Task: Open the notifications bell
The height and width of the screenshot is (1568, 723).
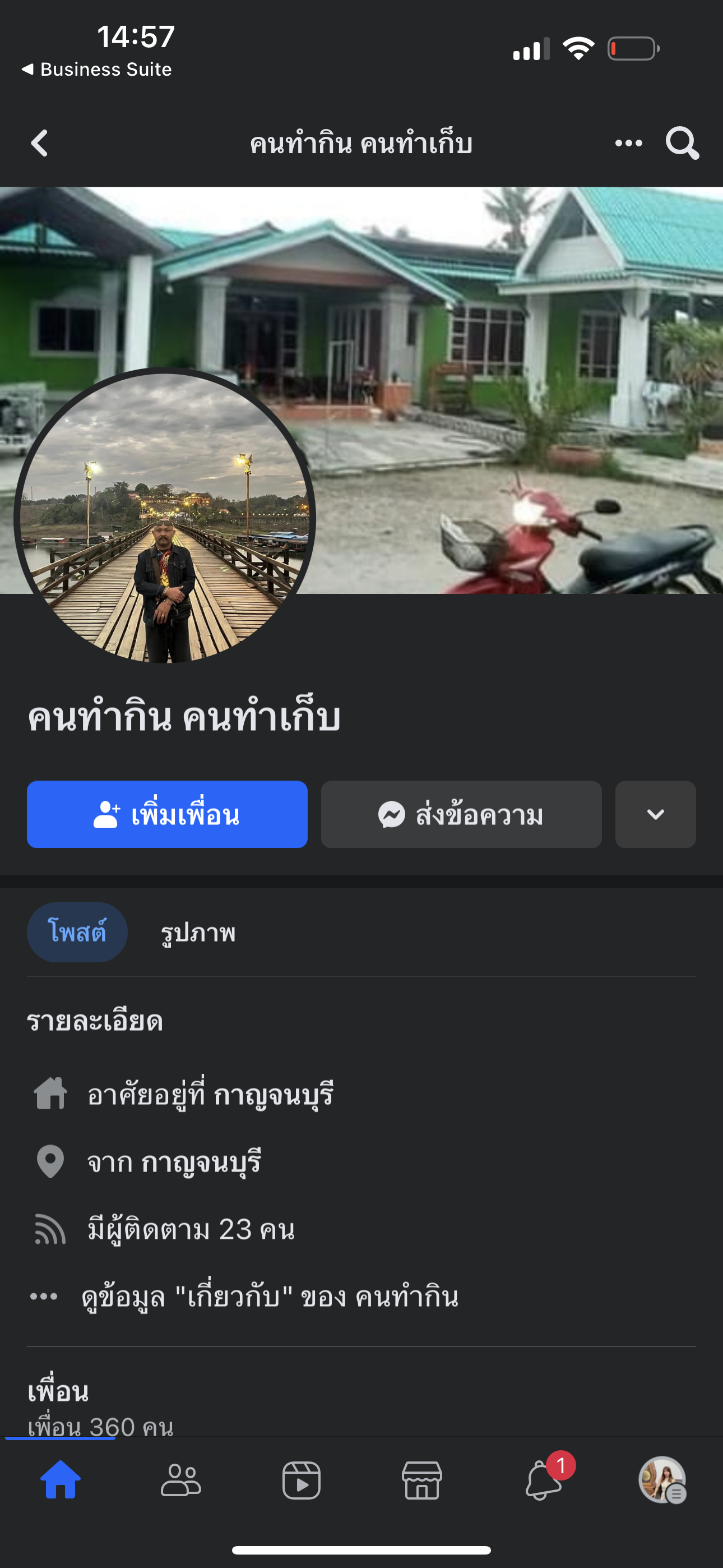Action: point(543,1480)
